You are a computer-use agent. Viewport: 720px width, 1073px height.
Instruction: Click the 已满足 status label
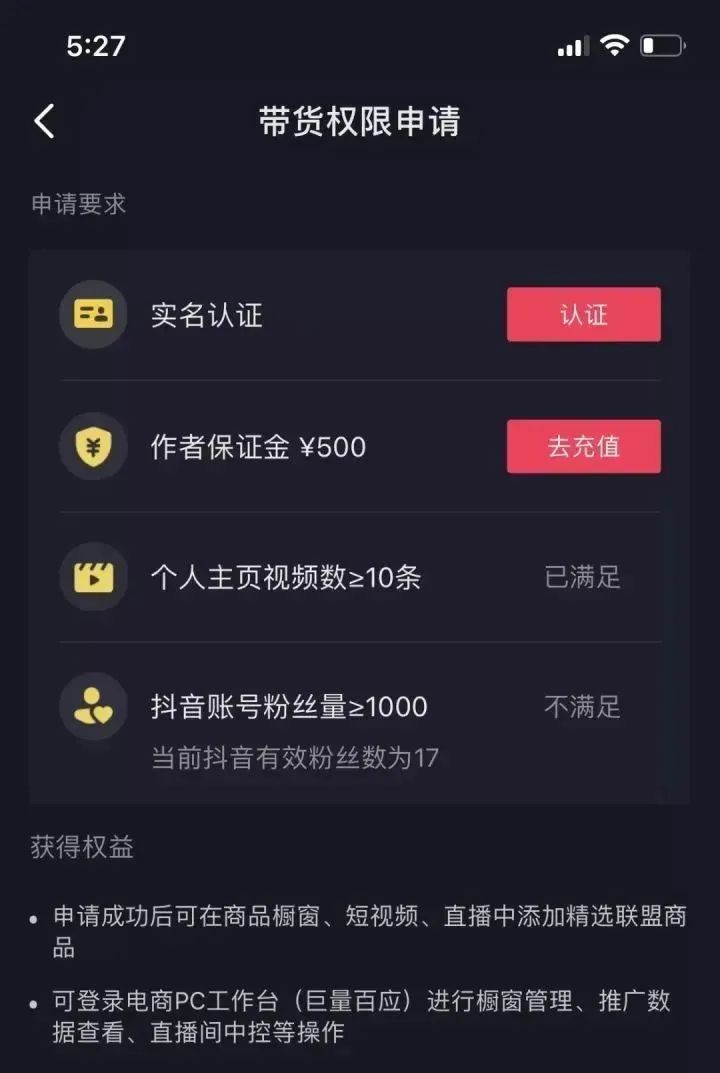click(583, 577)
